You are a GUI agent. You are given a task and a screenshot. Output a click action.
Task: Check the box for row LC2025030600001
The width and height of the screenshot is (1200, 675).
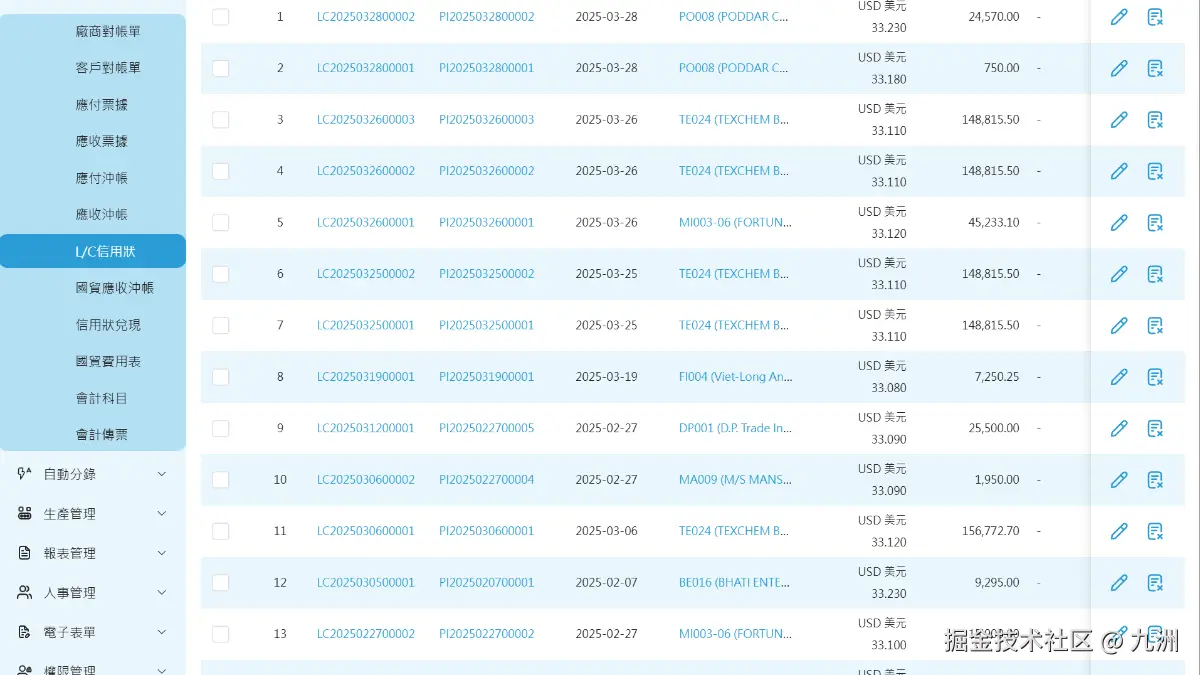click(221, 531)
